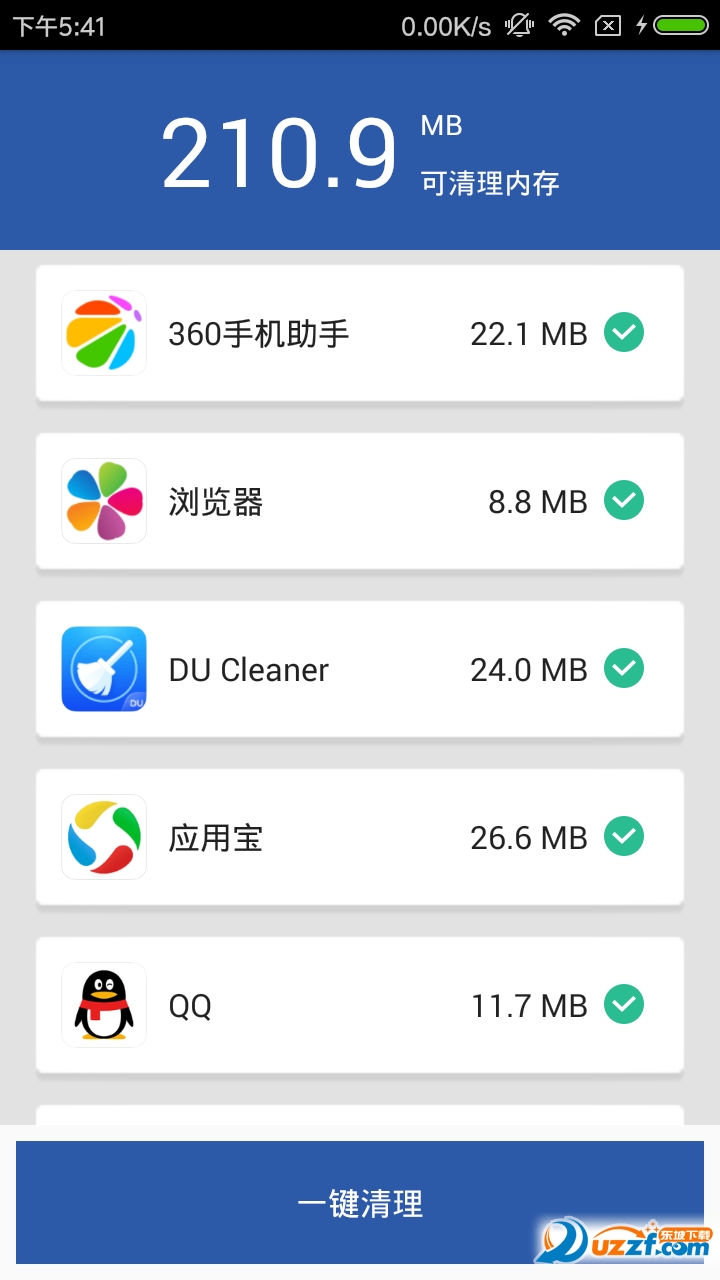Click the QQ penguin icon
720x1280 pixels.
[x=103, y=1005]
